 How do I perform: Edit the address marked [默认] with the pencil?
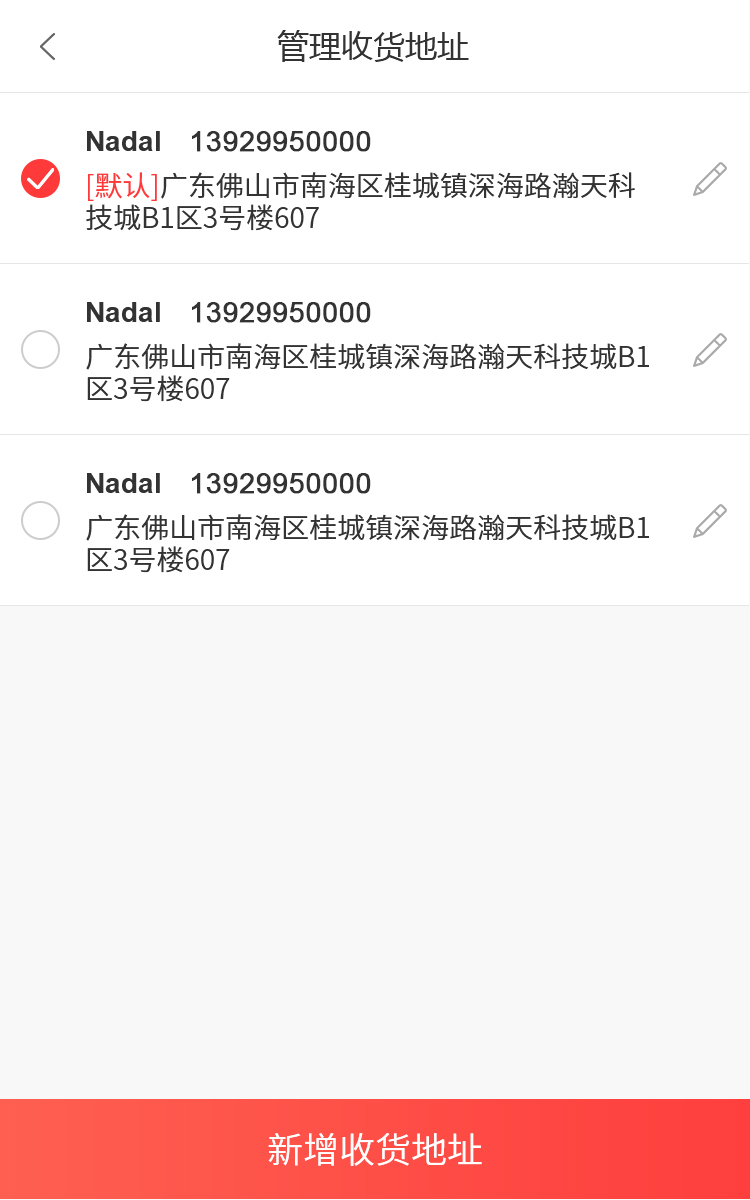[x=709, y=180]
